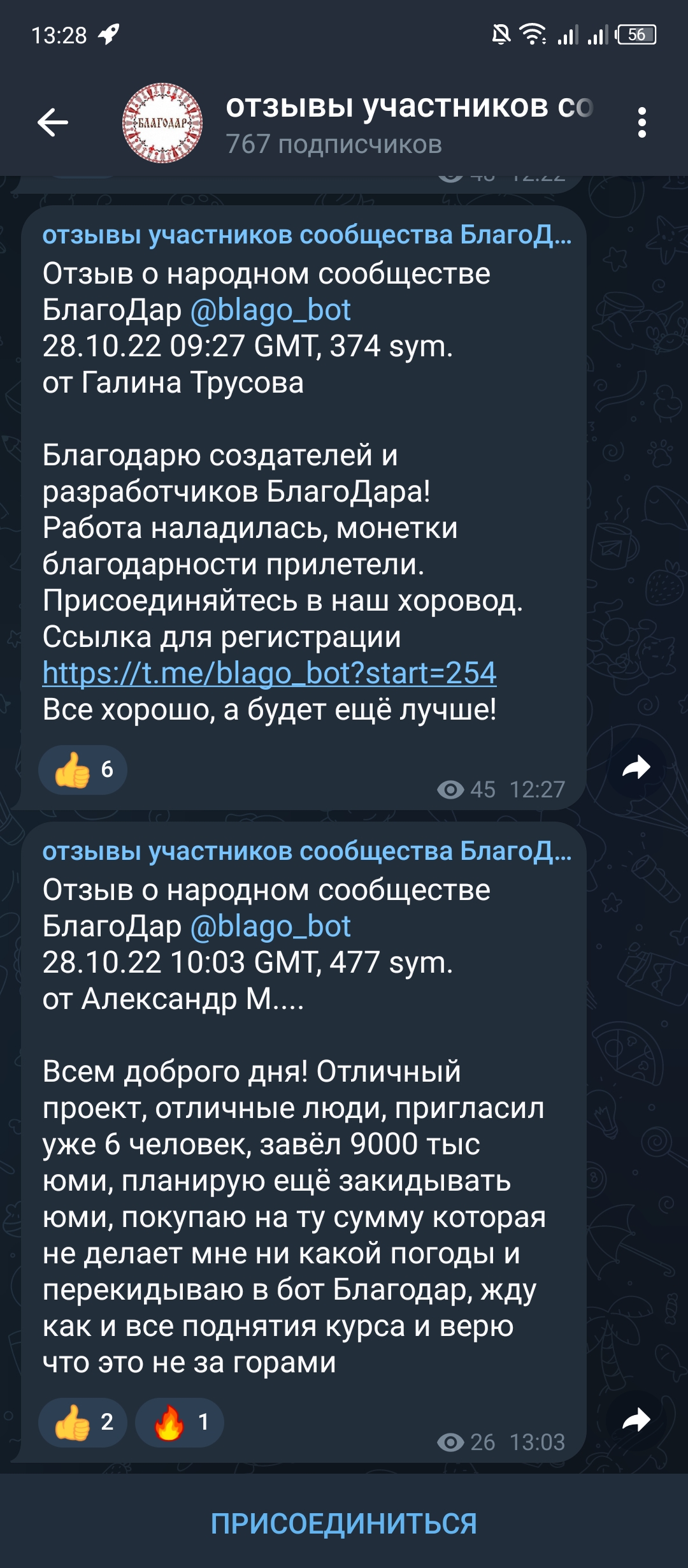Open the t.me/blago_bot?start=254 link
688x1568 pixels.
269,673
